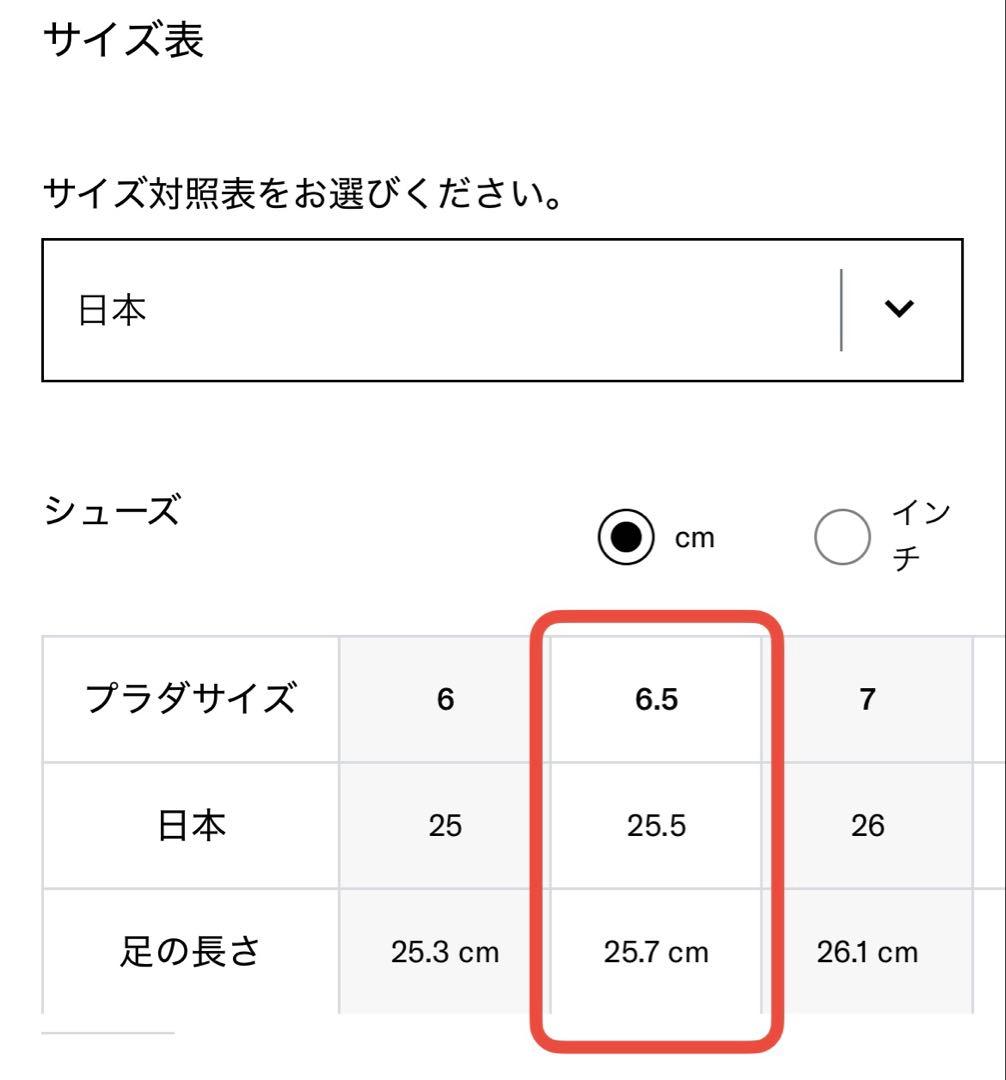Click the プラダサイズ row header

190,699
